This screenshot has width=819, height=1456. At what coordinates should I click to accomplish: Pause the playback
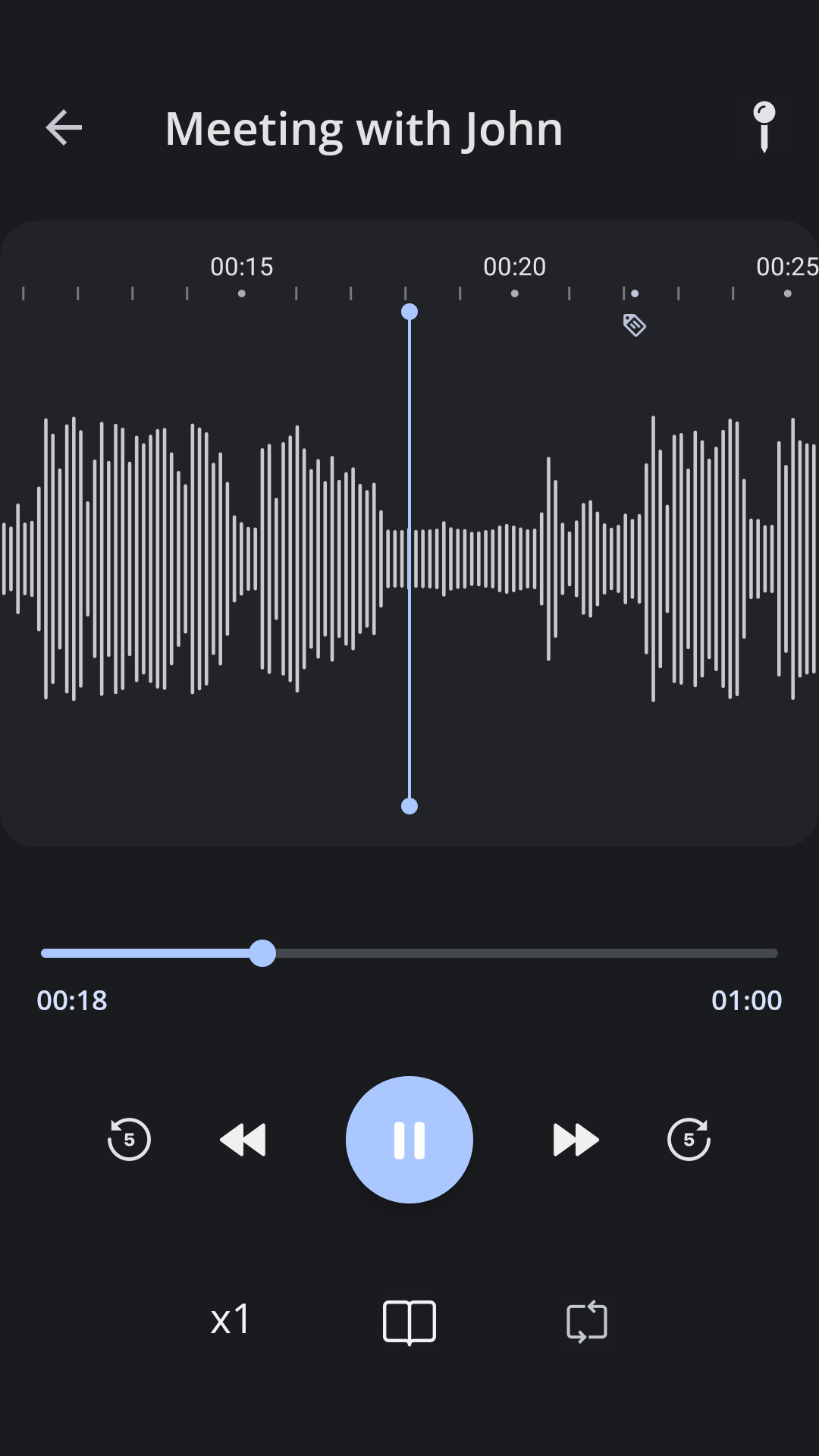pos(409,1139)
